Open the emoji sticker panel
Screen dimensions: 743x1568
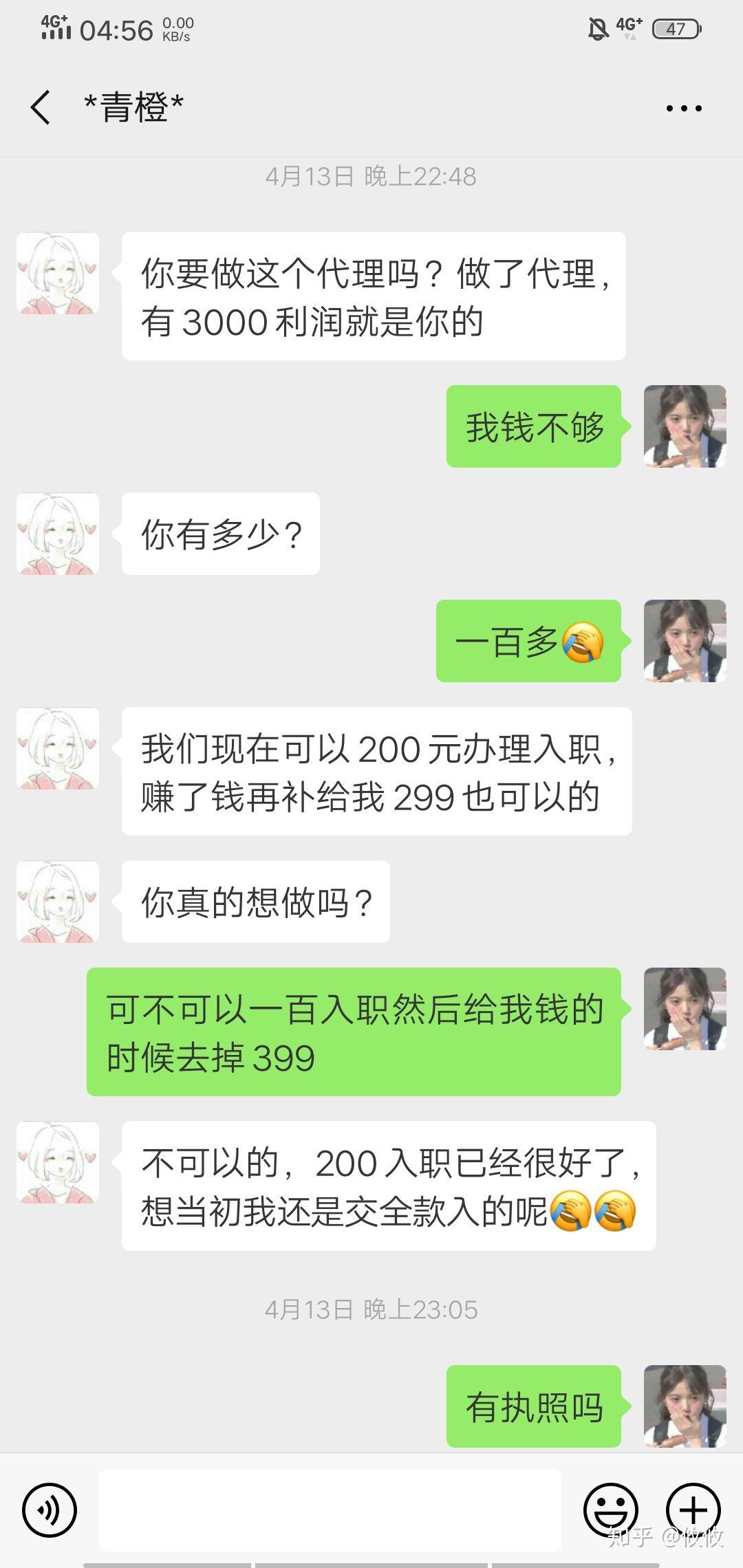pos(610,1510)
